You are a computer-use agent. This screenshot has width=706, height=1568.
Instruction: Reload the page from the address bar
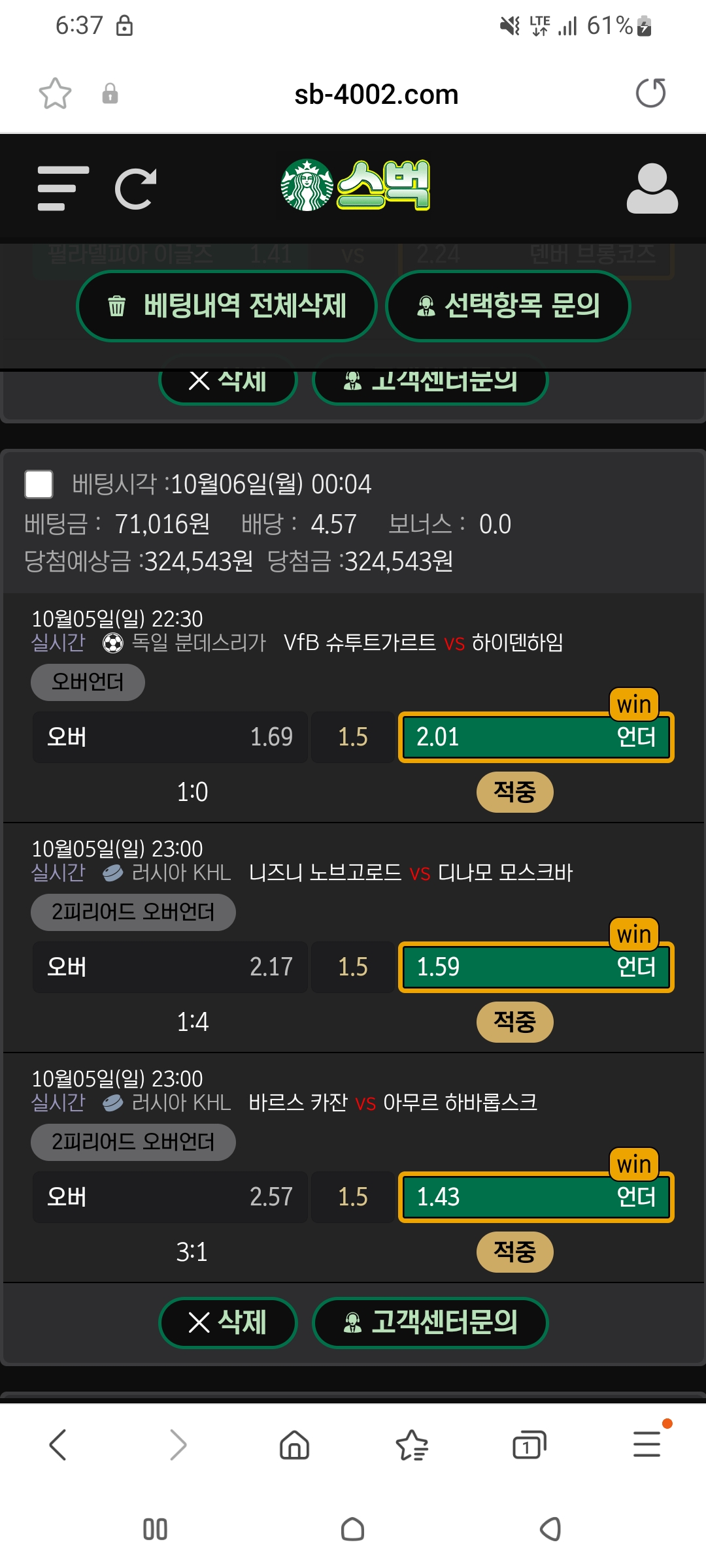click(650, 93)
